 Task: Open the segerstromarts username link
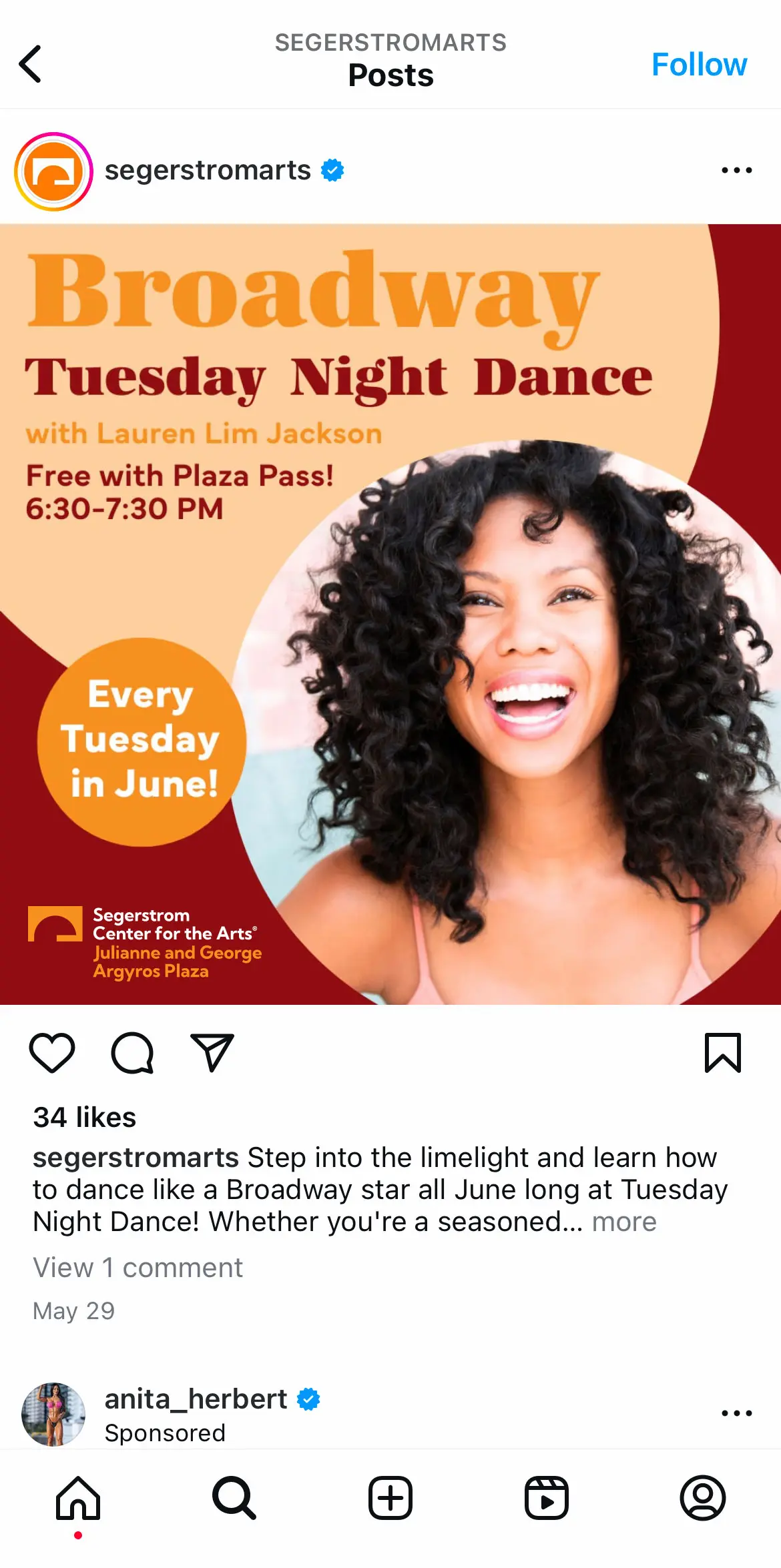208,170
